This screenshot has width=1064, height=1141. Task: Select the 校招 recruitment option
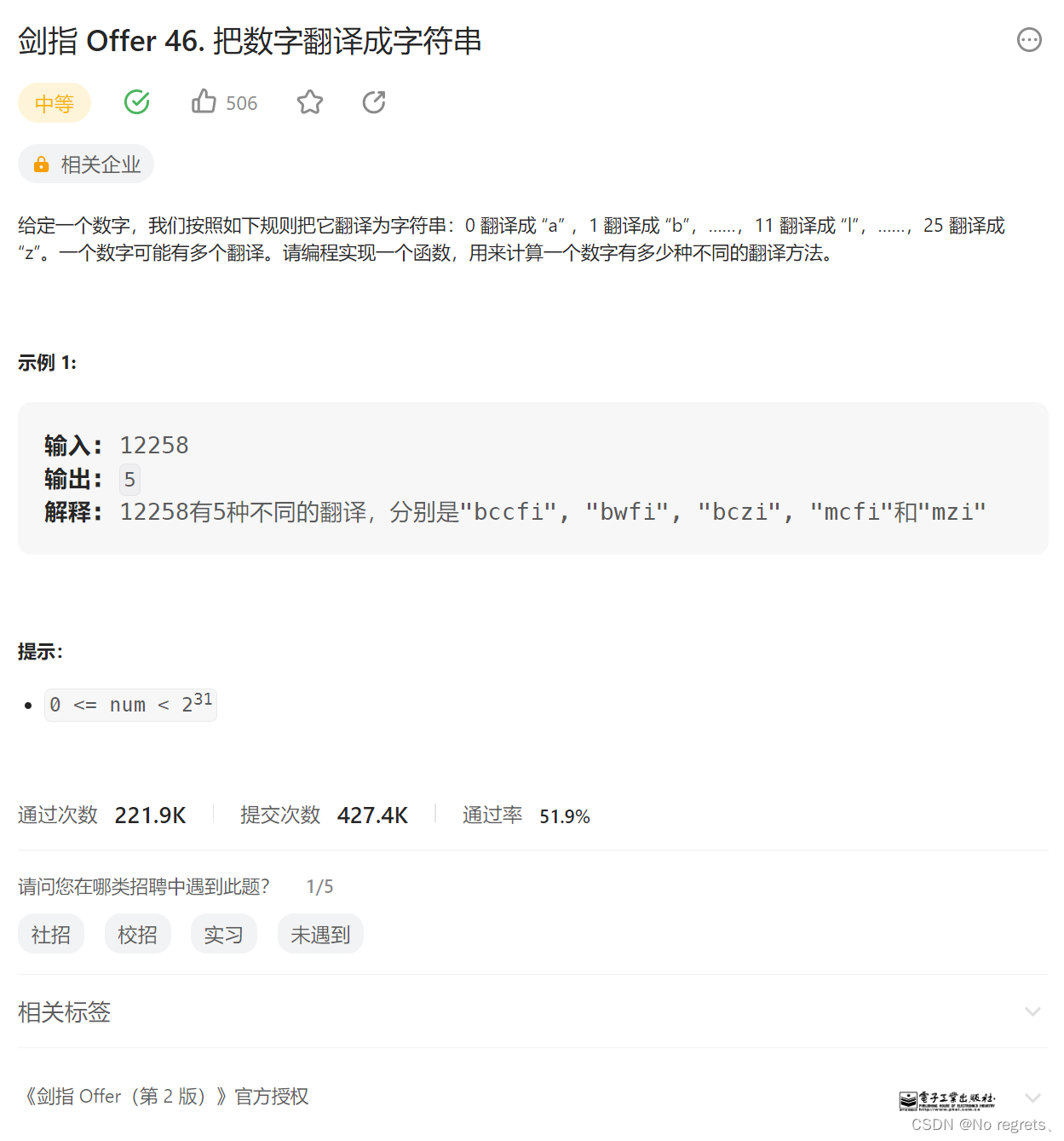(x=137, y=935)
